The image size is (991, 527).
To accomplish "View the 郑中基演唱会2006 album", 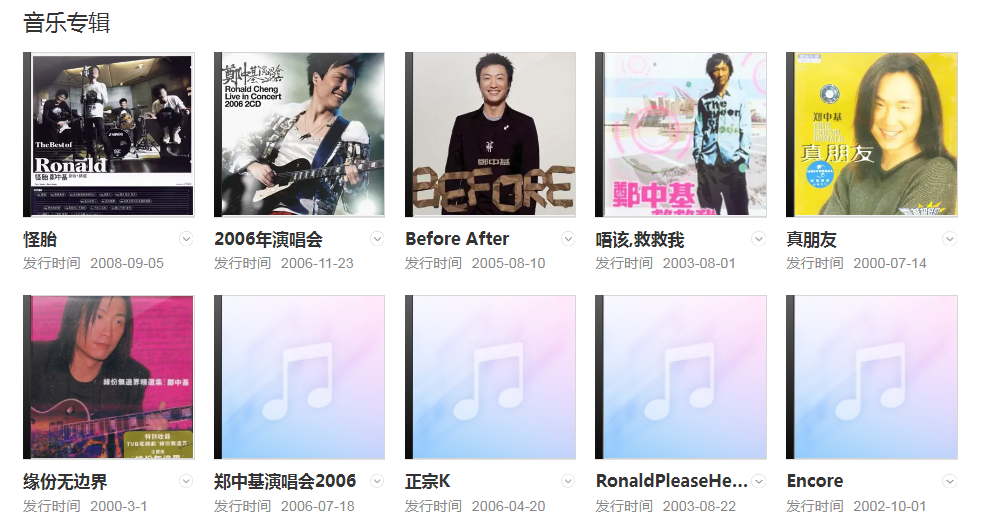I will 299,377.
